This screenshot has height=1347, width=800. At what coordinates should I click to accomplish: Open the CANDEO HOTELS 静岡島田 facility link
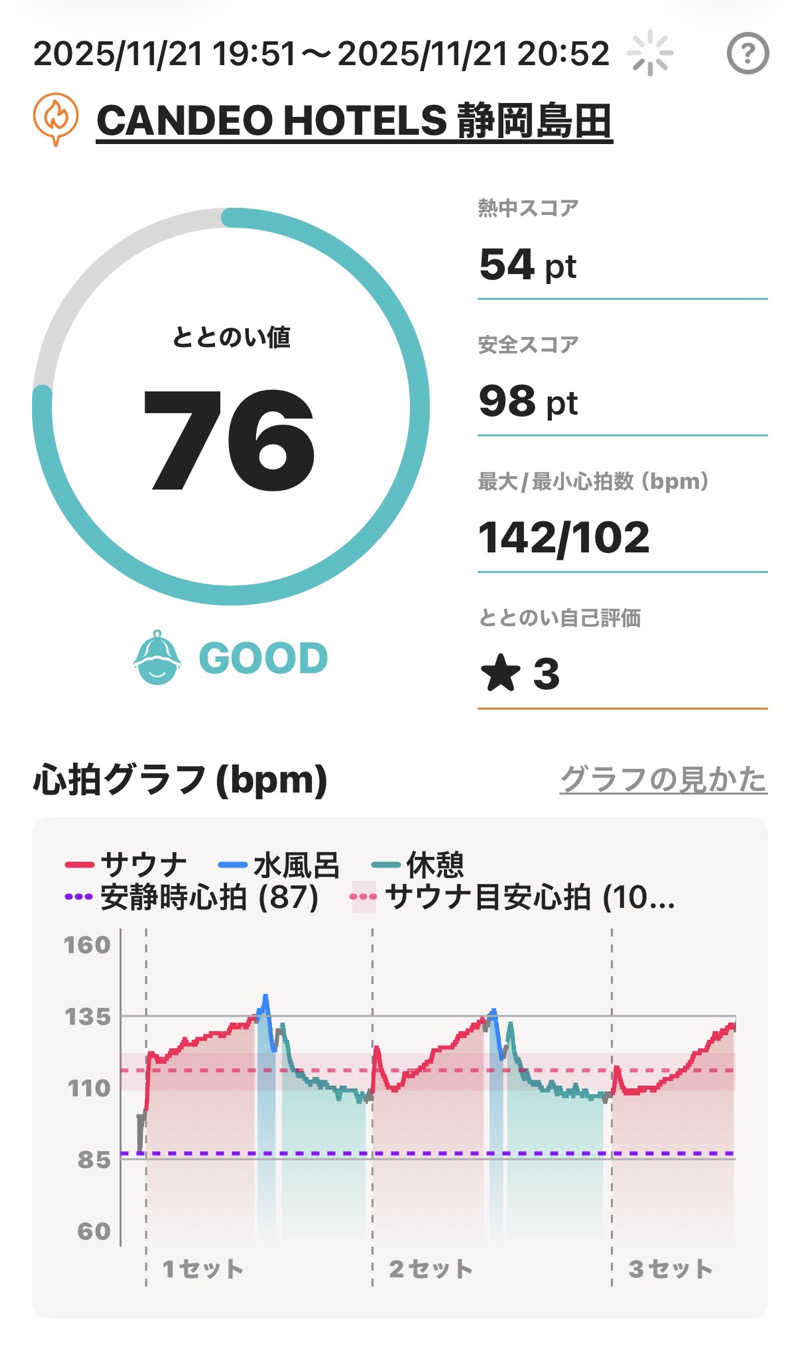354,122
